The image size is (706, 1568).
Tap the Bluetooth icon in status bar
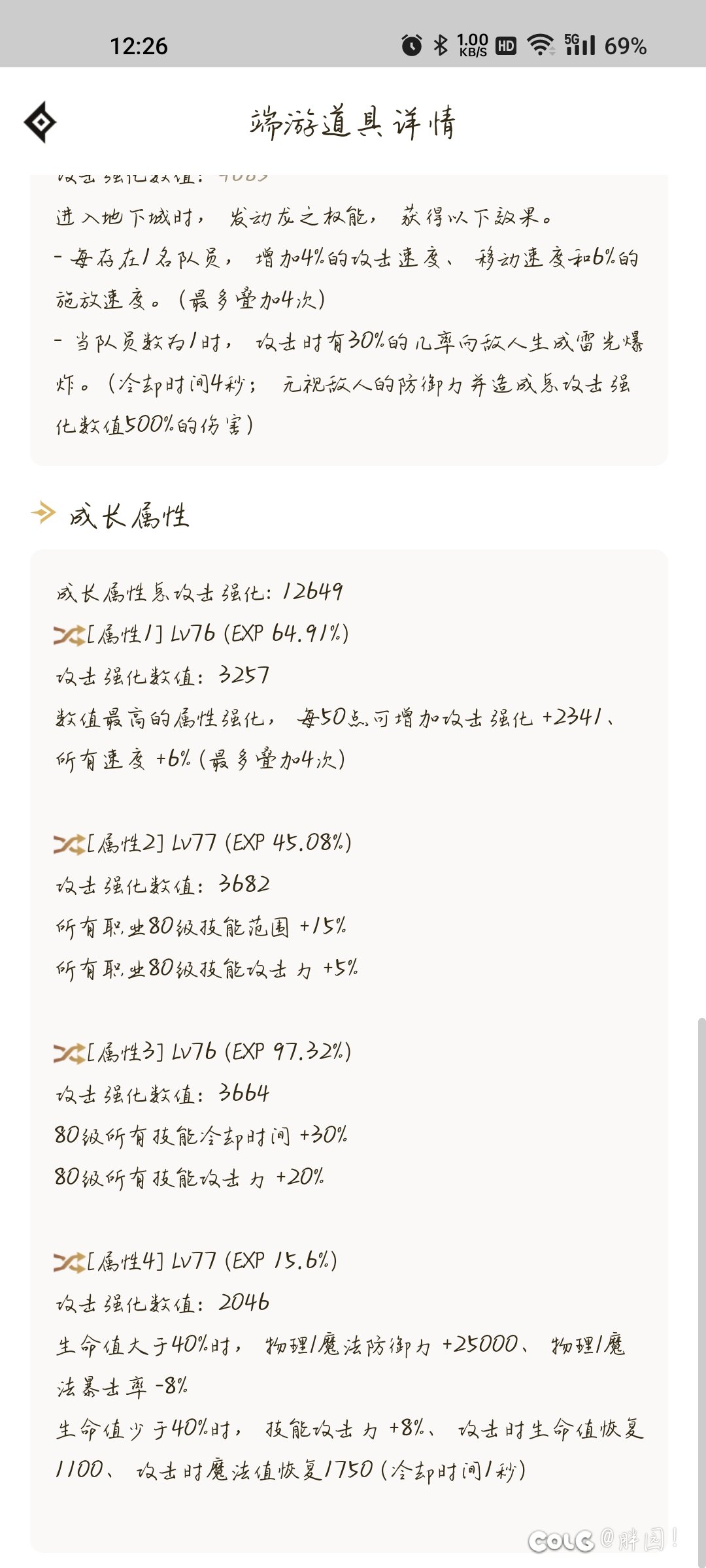[x=439, y=46]
